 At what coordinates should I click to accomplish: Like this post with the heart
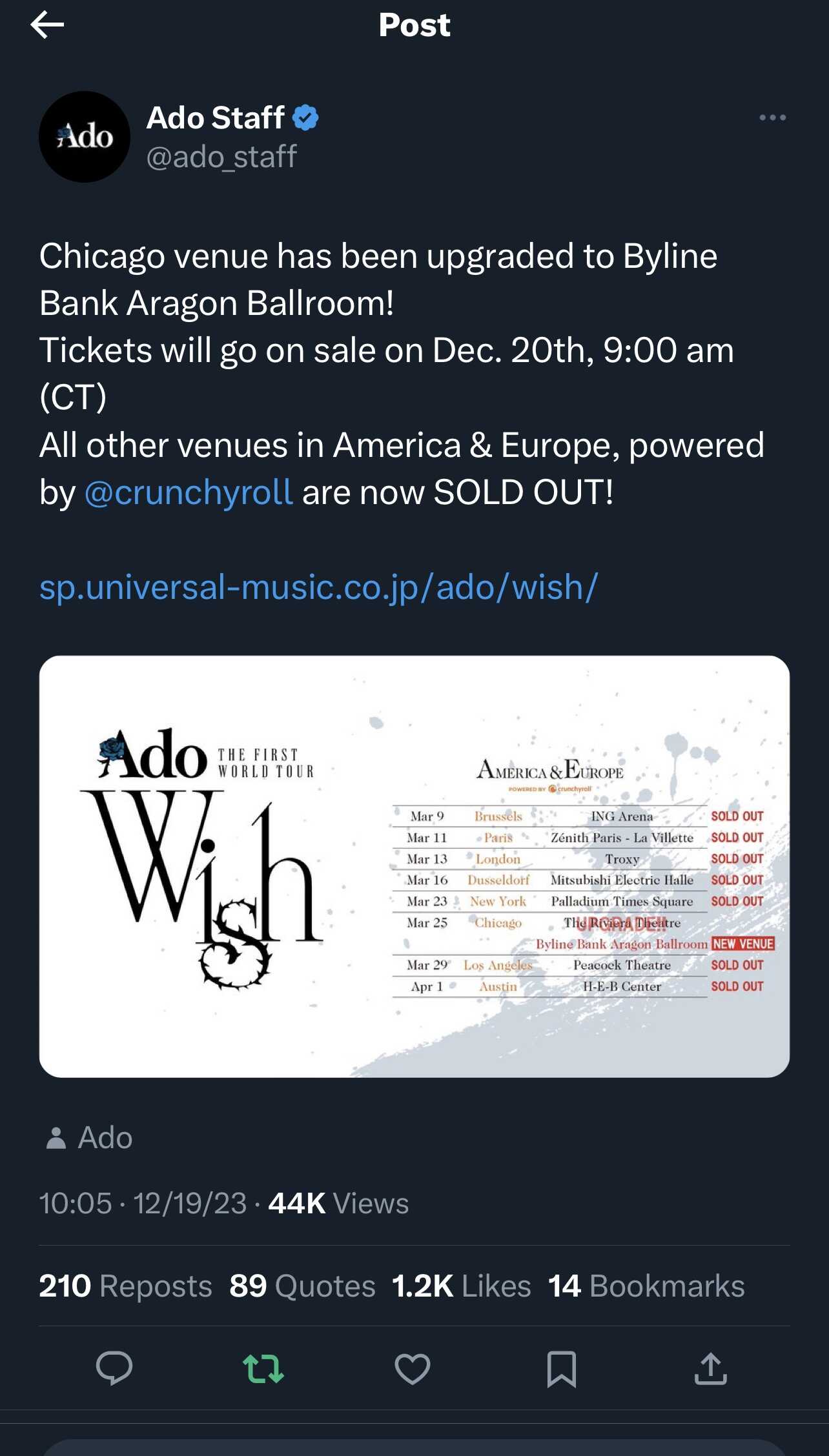click(x=413, y=1368)
